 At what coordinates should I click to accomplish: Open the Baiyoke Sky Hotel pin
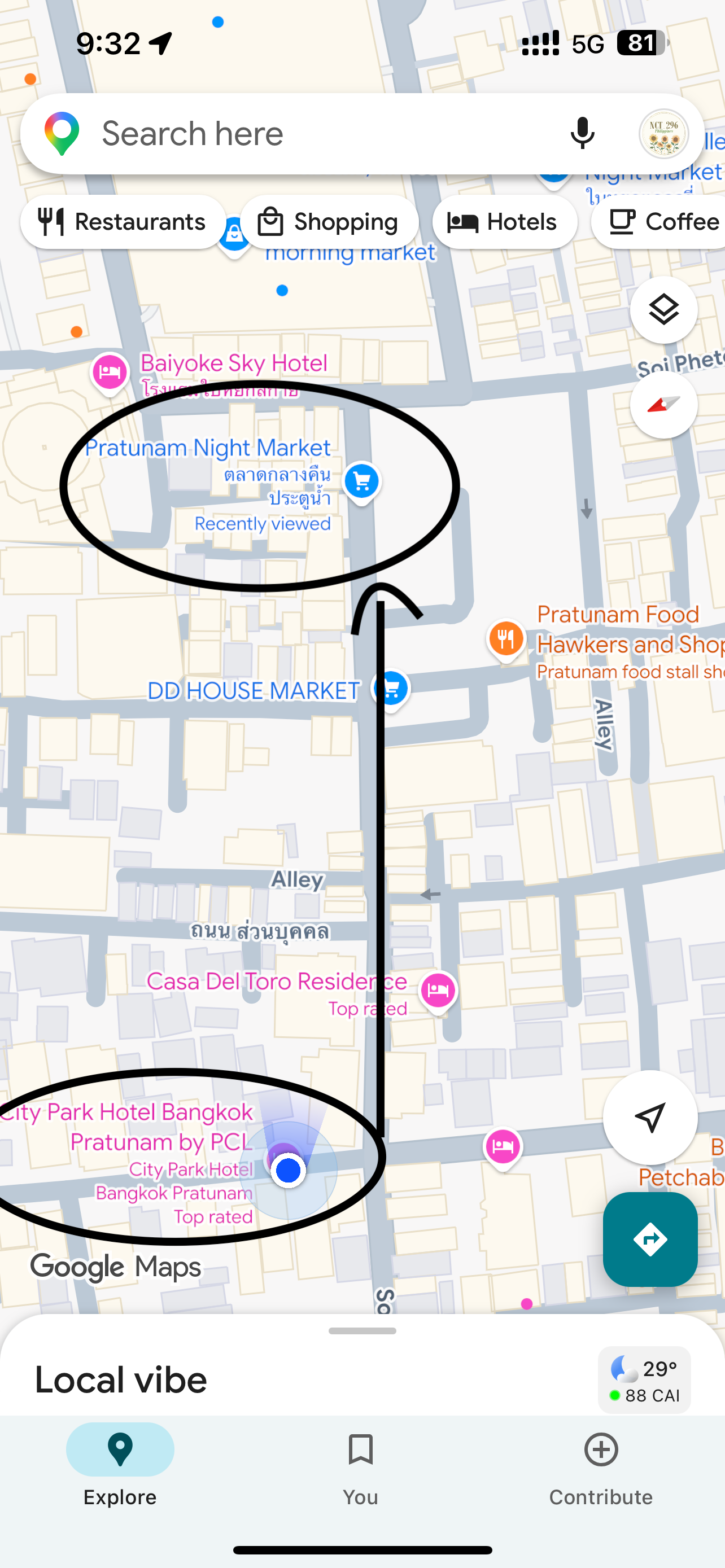coord(110,371)
